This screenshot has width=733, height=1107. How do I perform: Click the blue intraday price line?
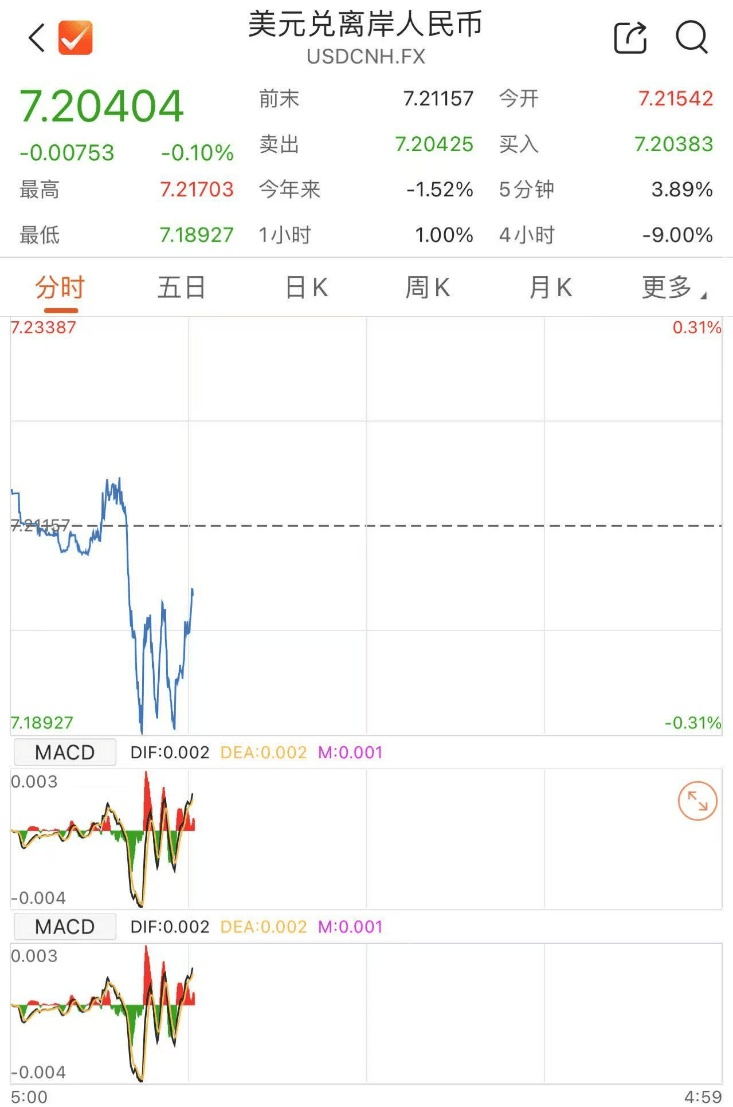pos(110,490)
